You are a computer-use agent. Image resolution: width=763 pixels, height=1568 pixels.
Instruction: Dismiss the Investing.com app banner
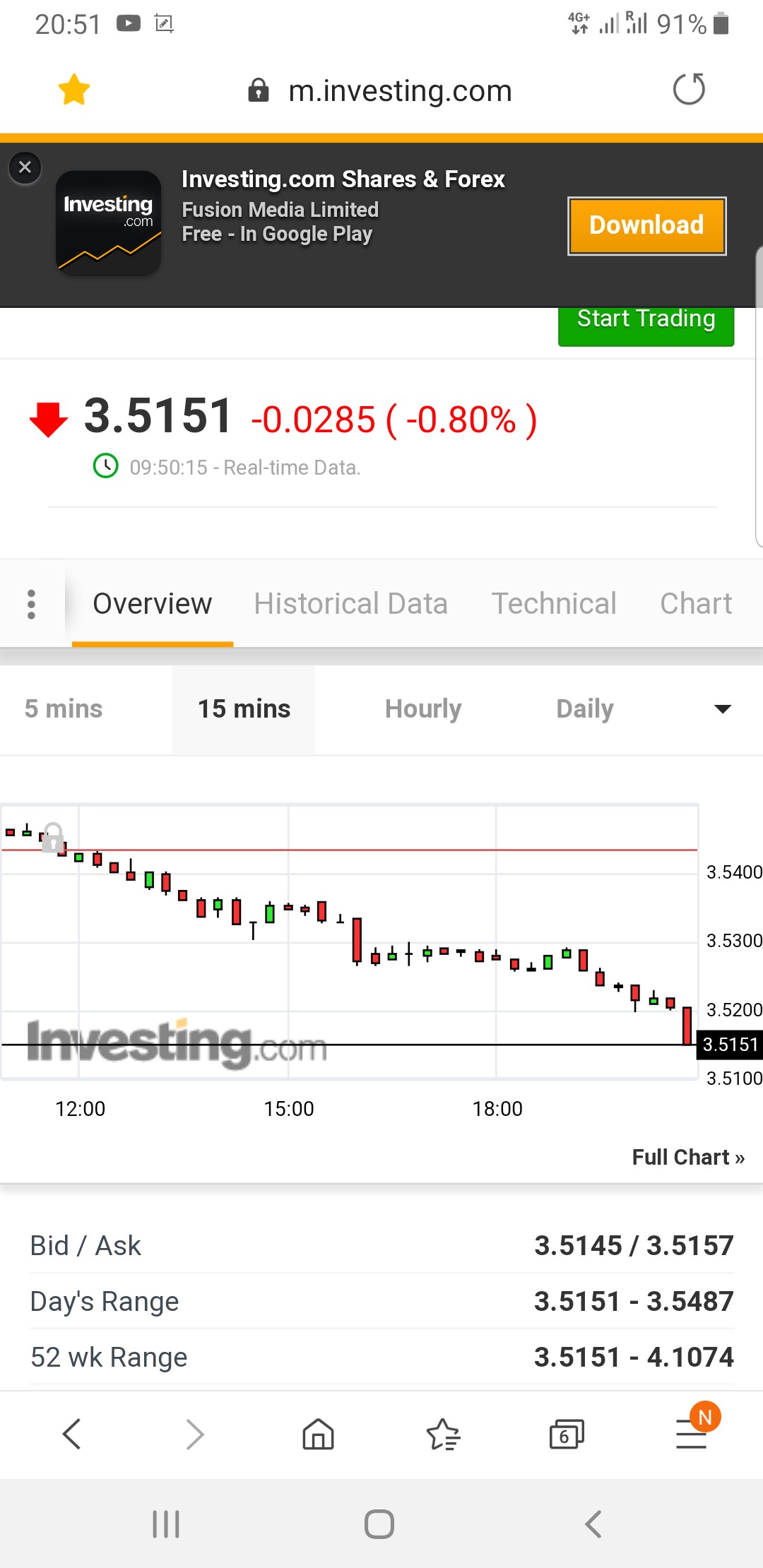[25, 168]
